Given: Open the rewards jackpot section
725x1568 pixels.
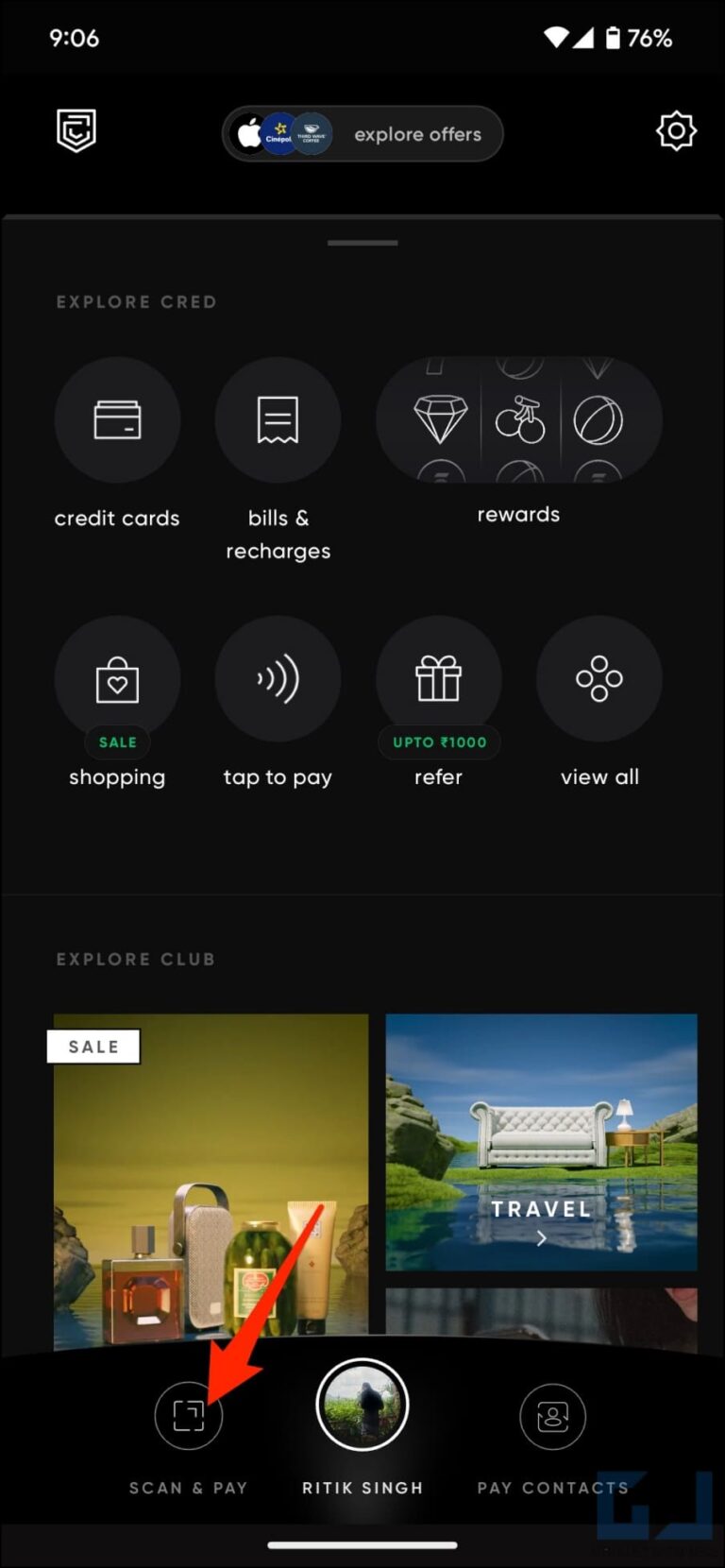Looking at the screenshot, I should (x=518, y=419).
